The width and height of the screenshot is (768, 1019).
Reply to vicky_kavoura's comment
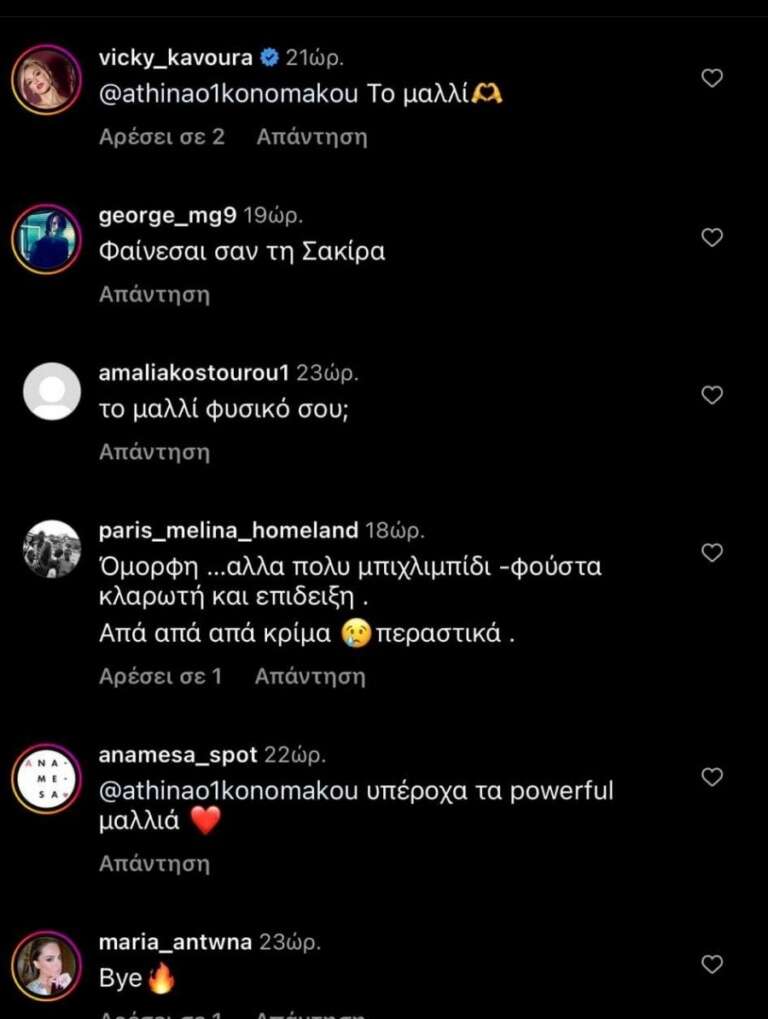click(311, 137)
